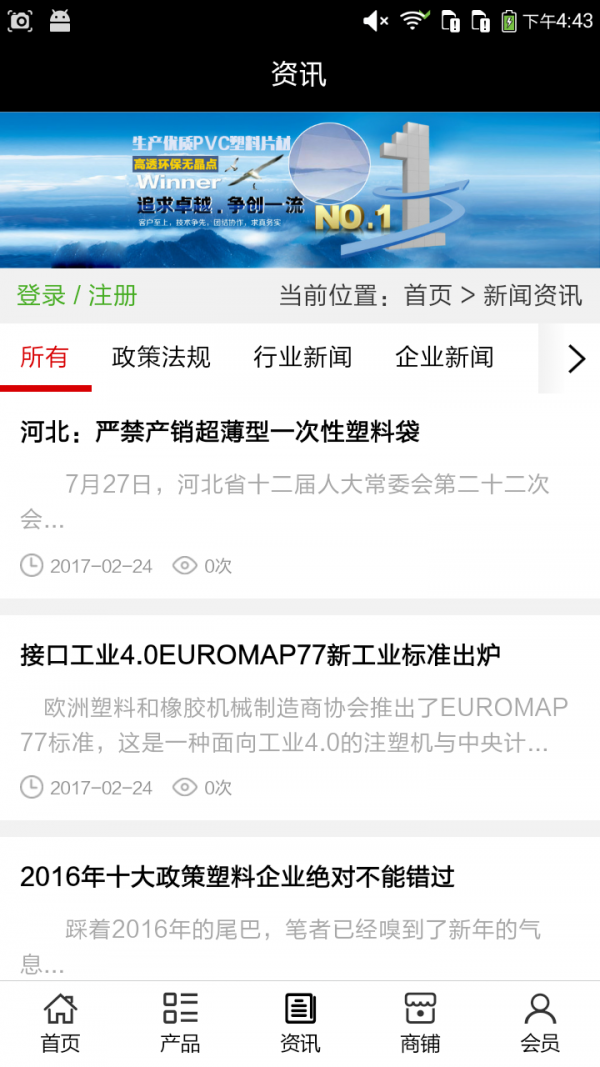Tap the 登录 / 注册 link
This screenshot has width=600, height=1067.
click(x=77, y=295)
